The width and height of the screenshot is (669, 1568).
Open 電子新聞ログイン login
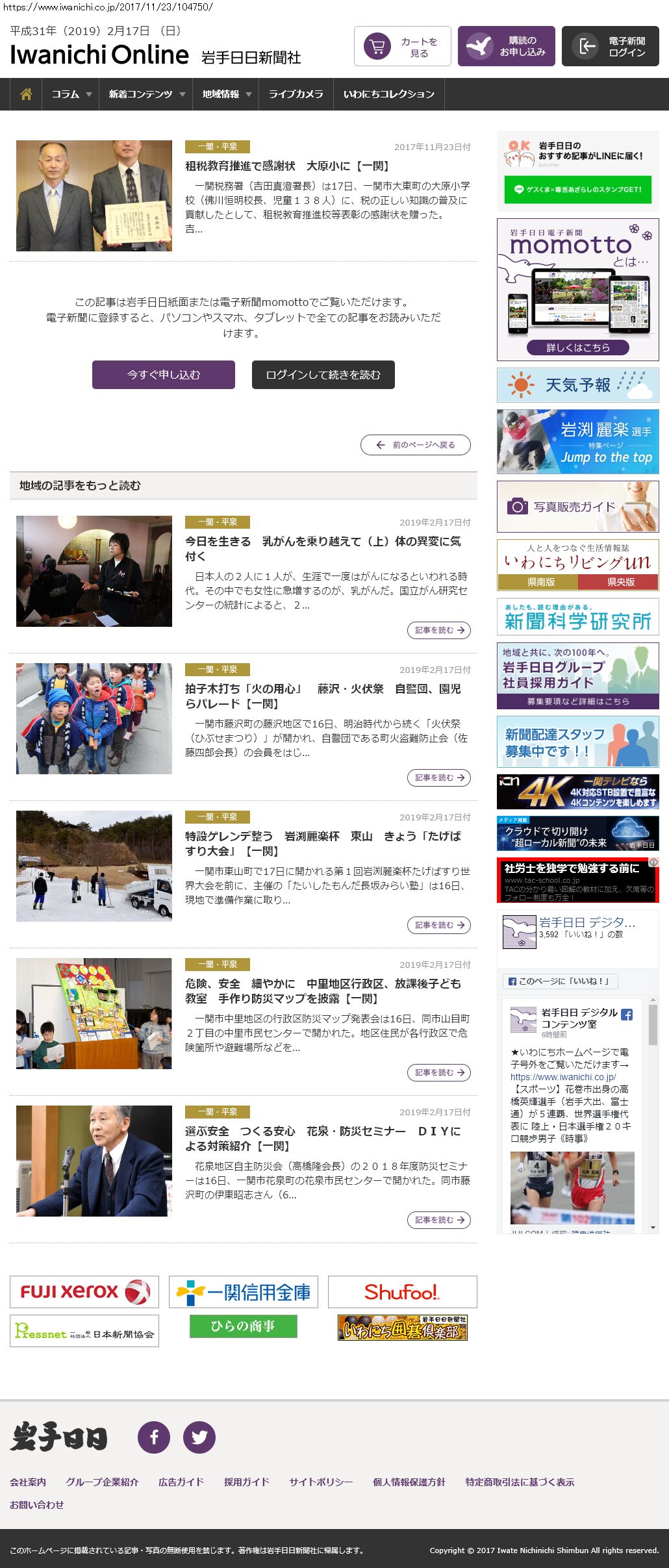point(610,47)
